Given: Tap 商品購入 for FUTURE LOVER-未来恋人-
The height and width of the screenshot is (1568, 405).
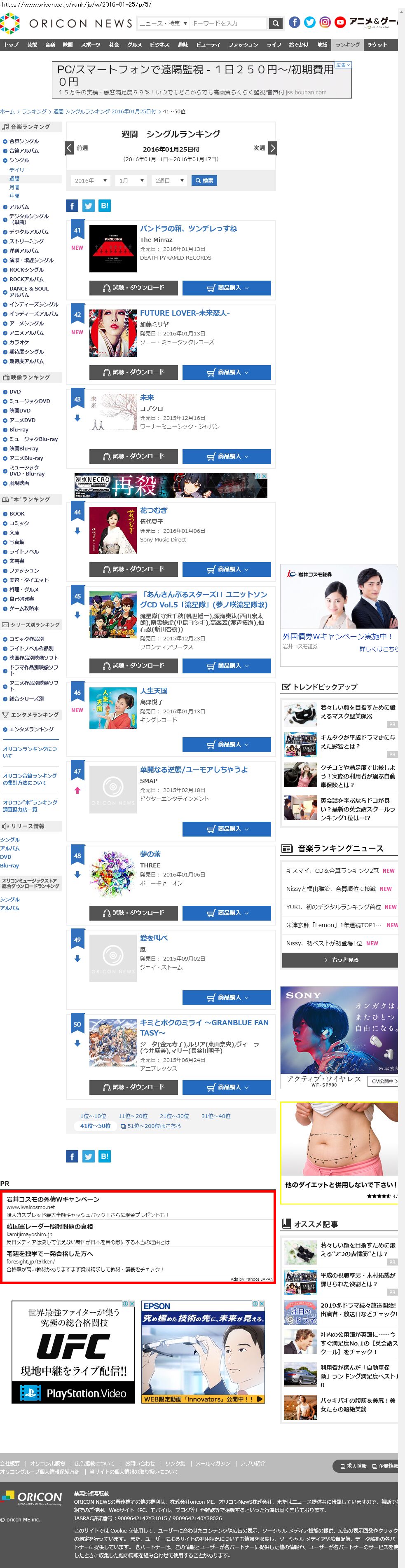Looking at the screenshot, I should 227,372.
